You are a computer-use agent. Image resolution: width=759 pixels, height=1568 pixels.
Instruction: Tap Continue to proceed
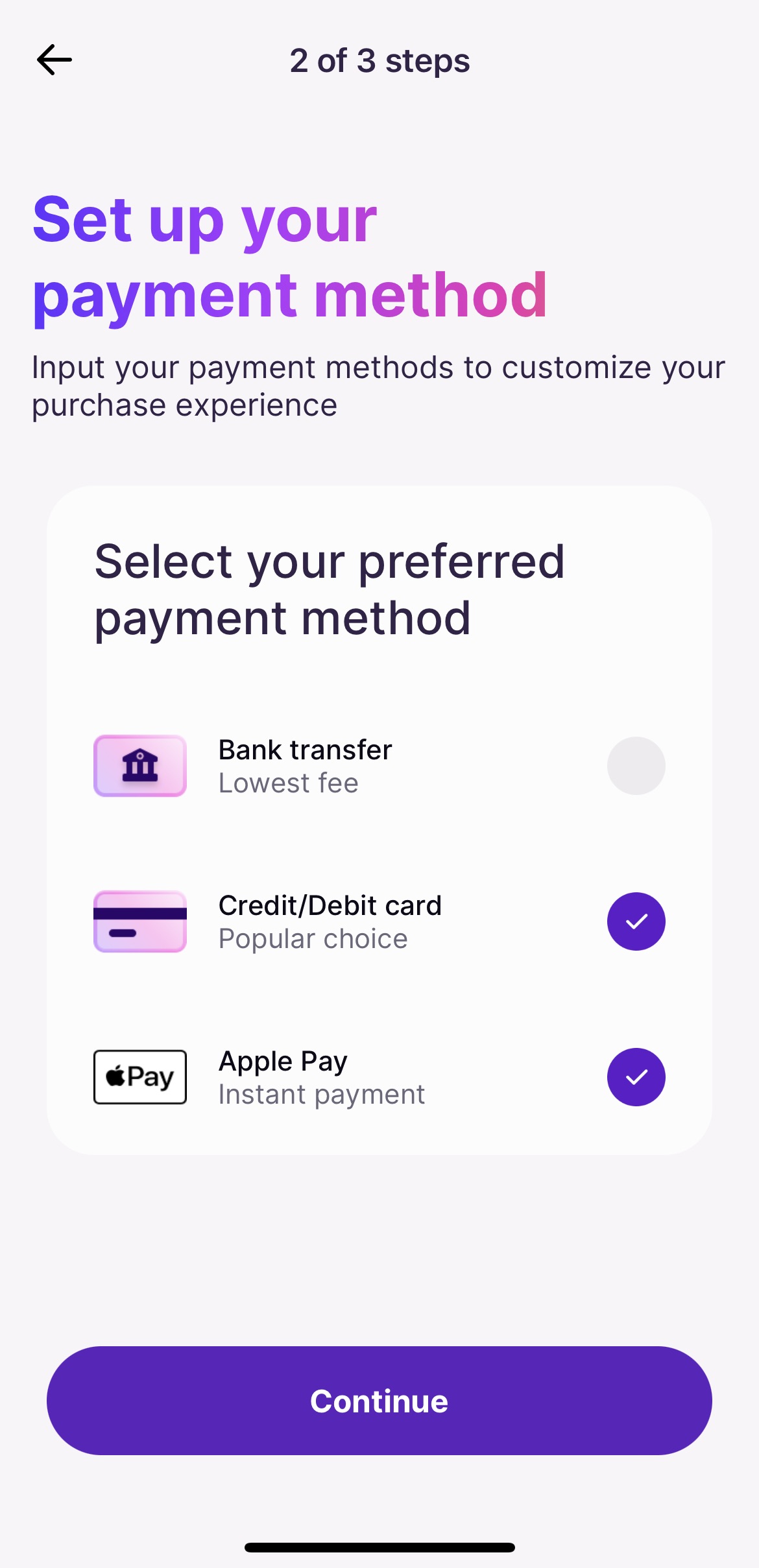point(379,1401)
